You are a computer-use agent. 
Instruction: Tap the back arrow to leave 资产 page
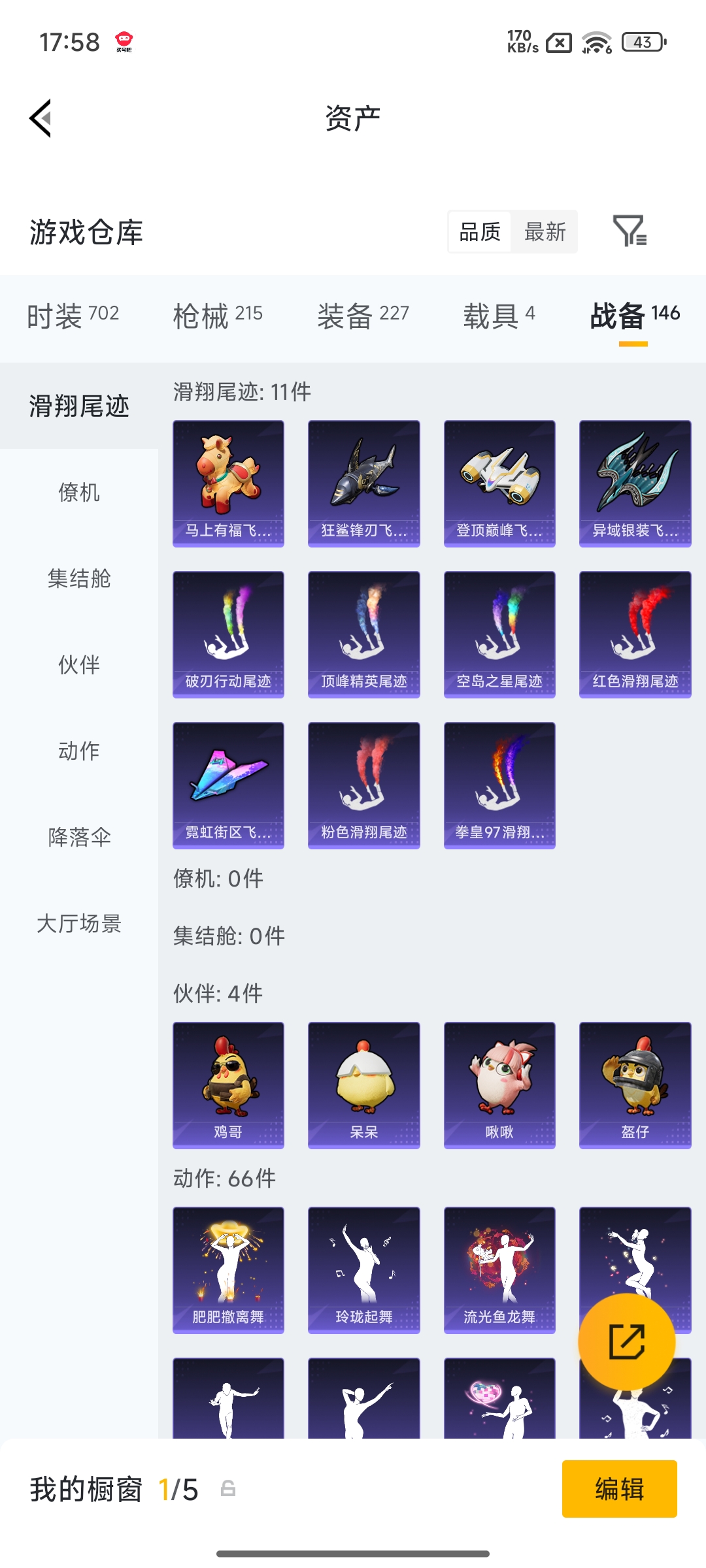39,118
